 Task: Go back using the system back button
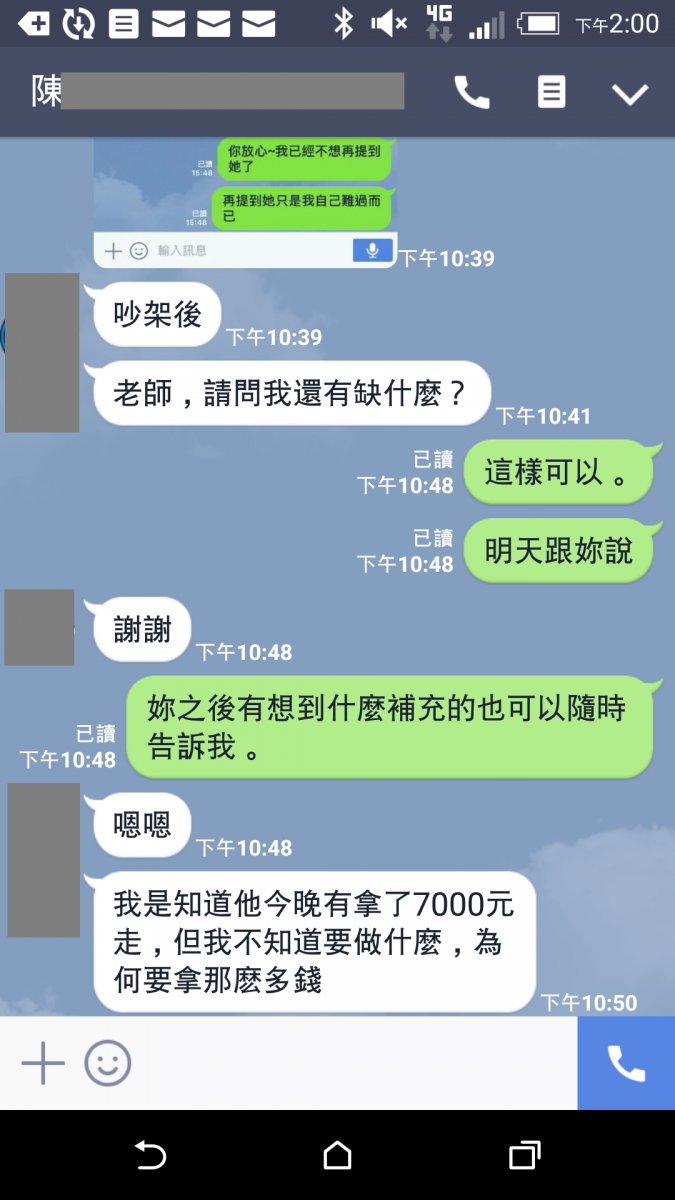tap(150, 1156)
